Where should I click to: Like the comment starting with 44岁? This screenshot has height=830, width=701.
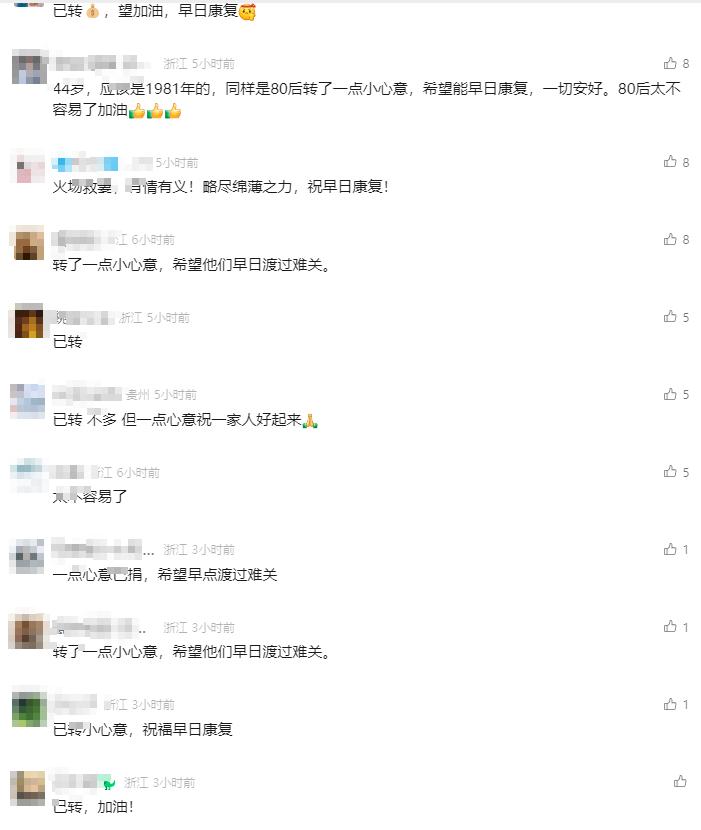(670, 63)
